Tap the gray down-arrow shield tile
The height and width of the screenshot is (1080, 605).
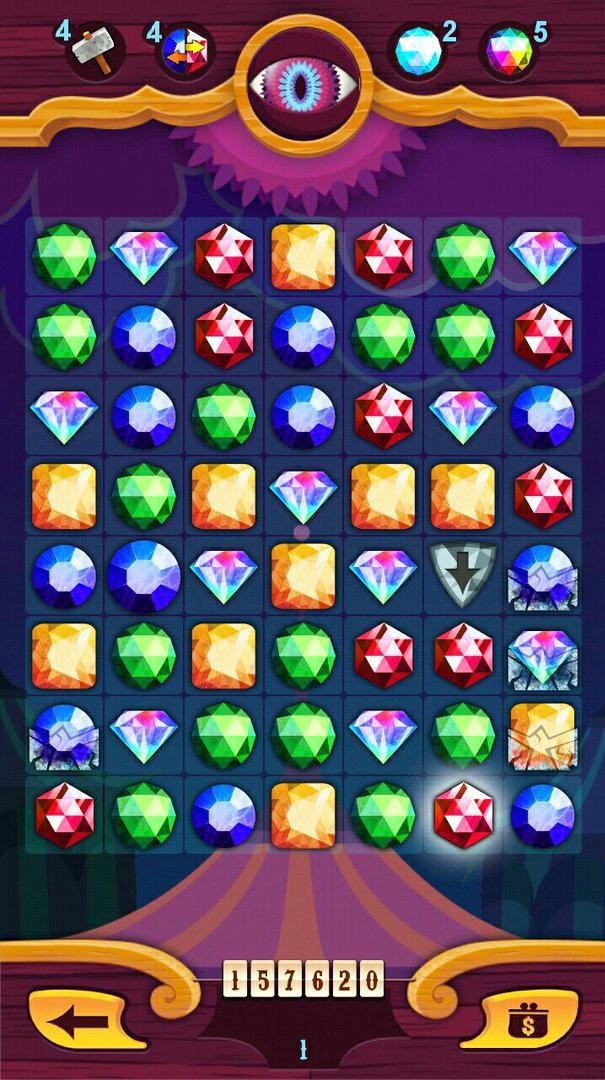point(463,575)
